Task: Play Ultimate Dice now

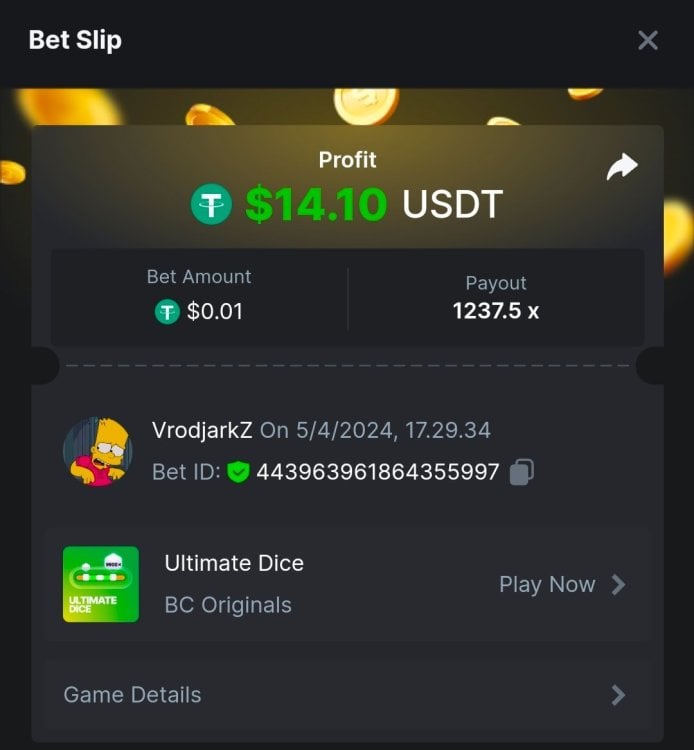Action: (562, 585)
